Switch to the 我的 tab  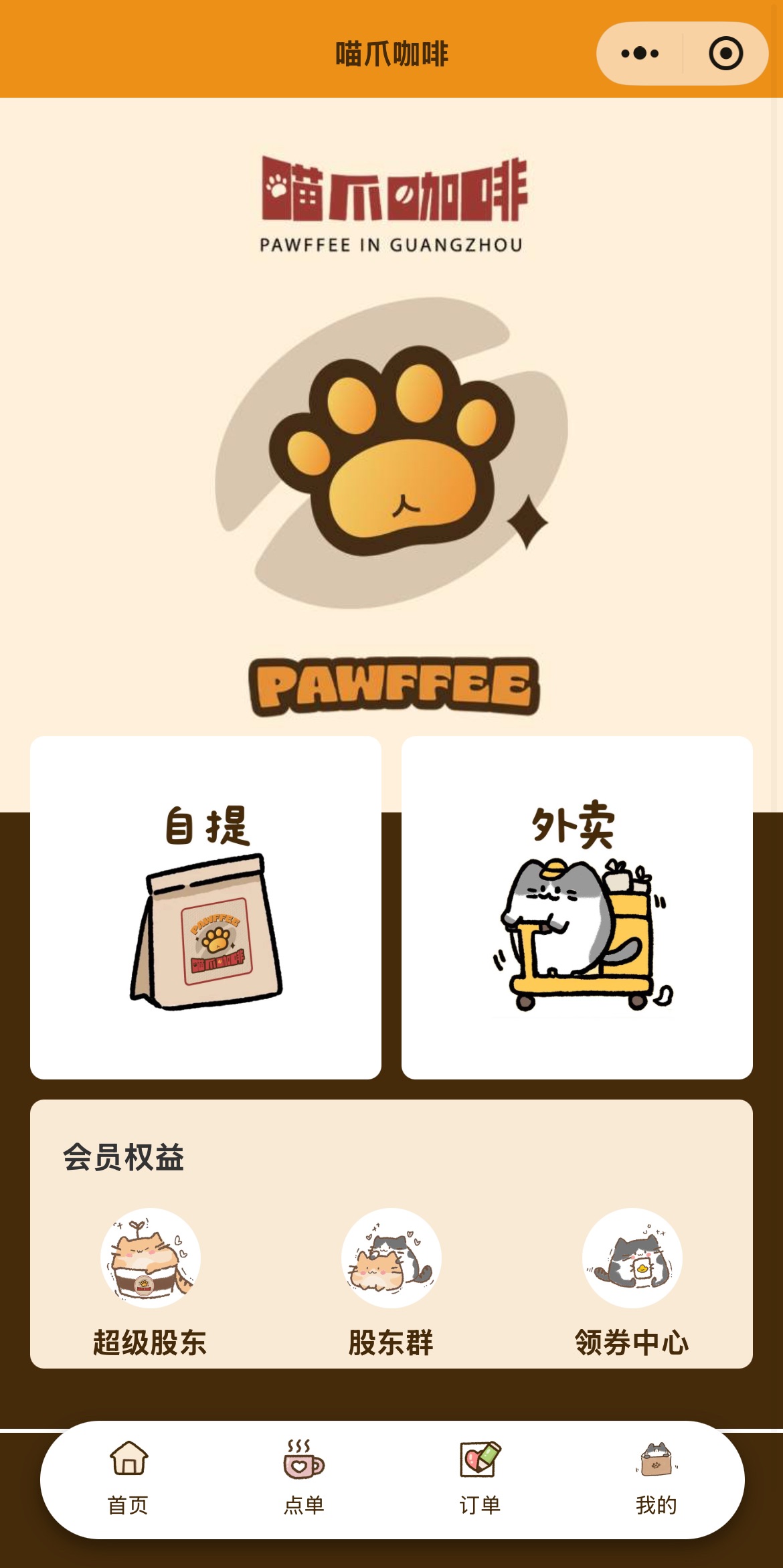pos(656,1478)
